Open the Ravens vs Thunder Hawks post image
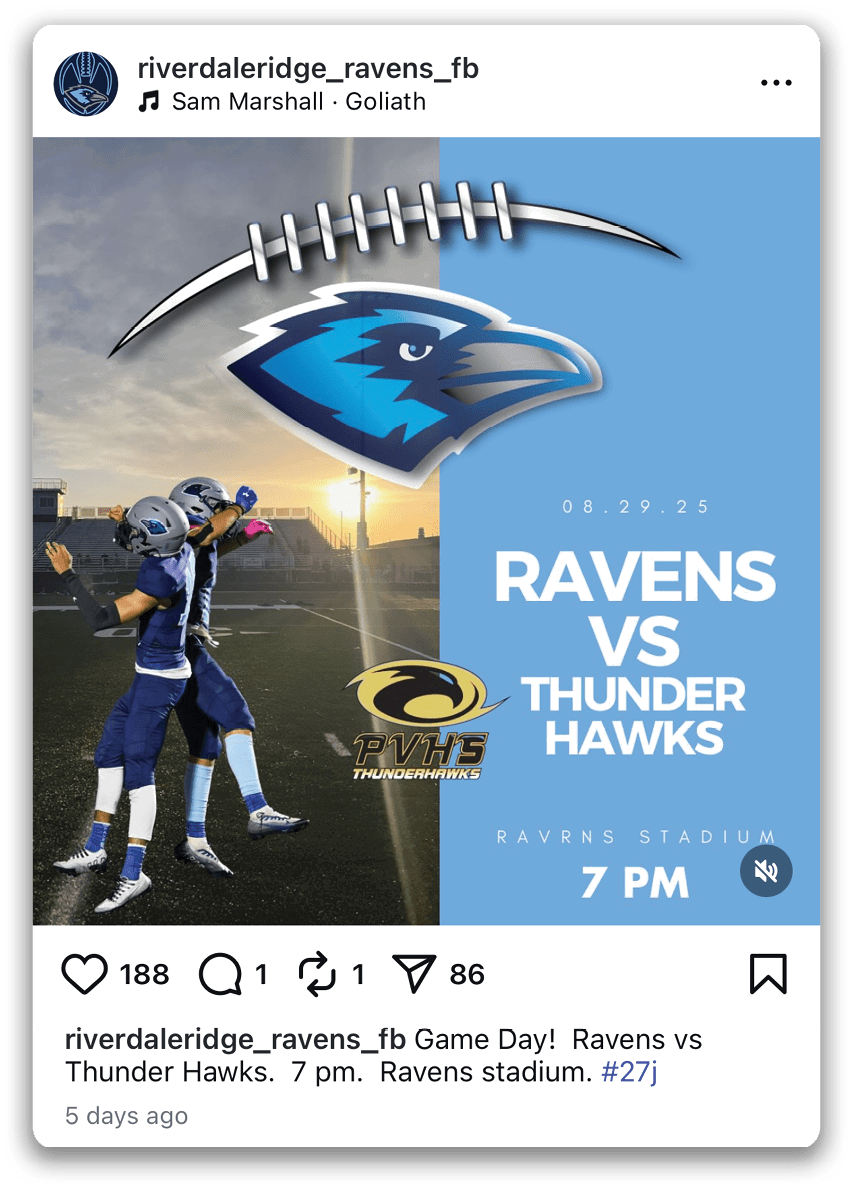The width and height of the screenshot is (853, 1191). point(426,530)
